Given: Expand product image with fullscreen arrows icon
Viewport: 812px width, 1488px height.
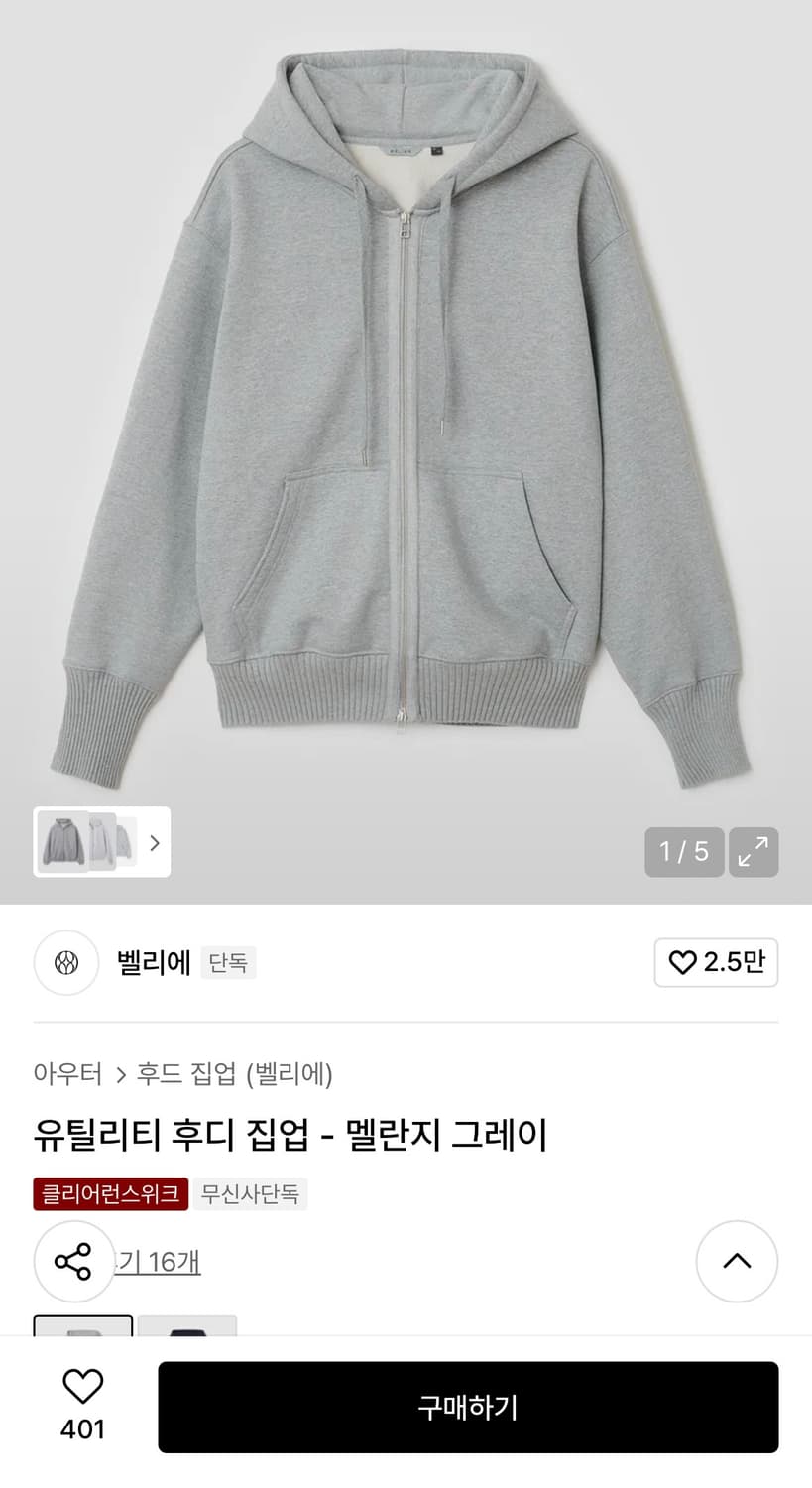Looking at the screenshot, I should [754, 852].
